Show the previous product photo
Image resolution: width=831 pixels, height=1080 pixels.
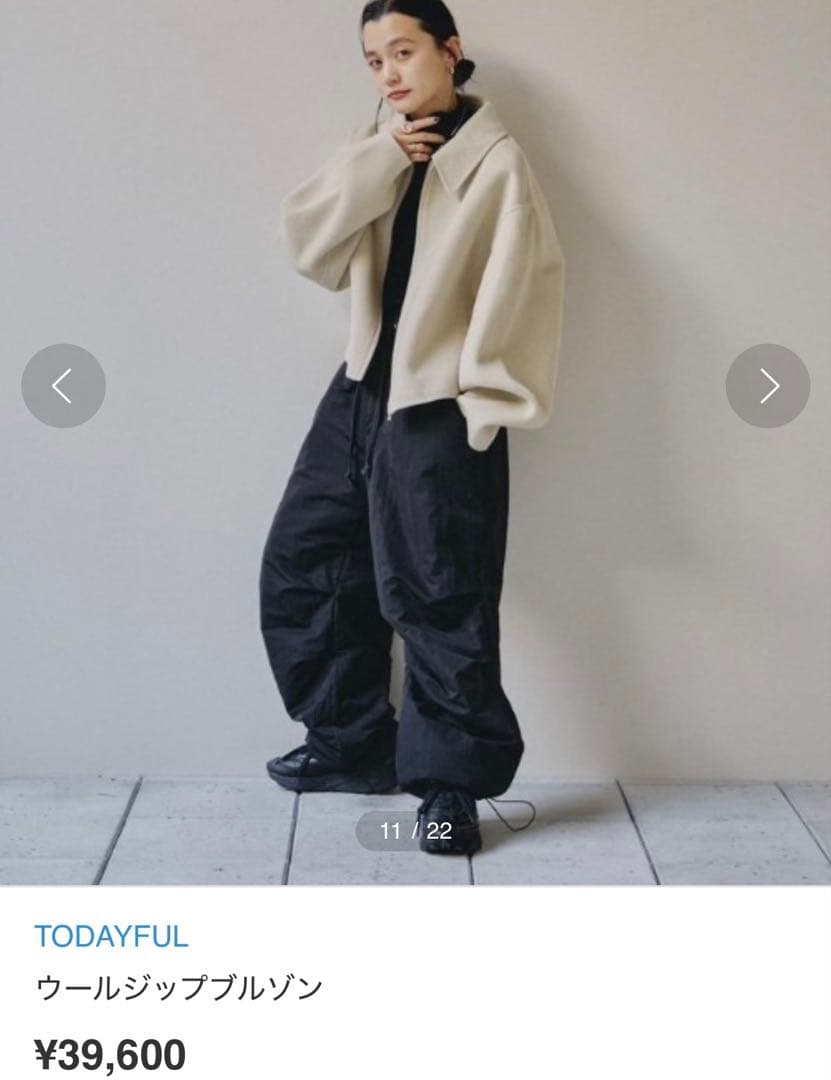(x=63, y=386)
